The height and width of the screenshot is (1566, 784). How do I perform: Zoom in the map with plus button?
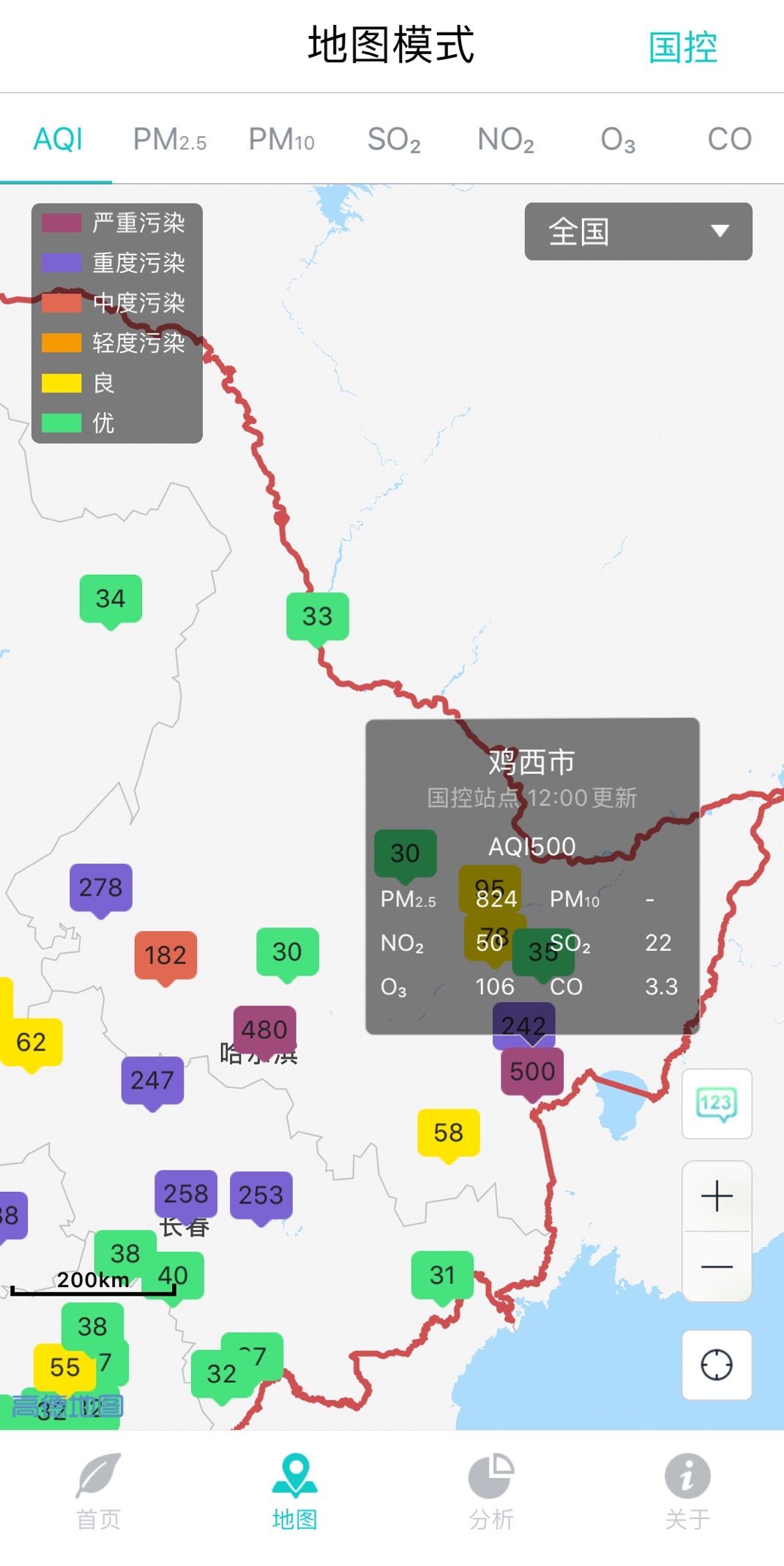tap(717, 1196)
